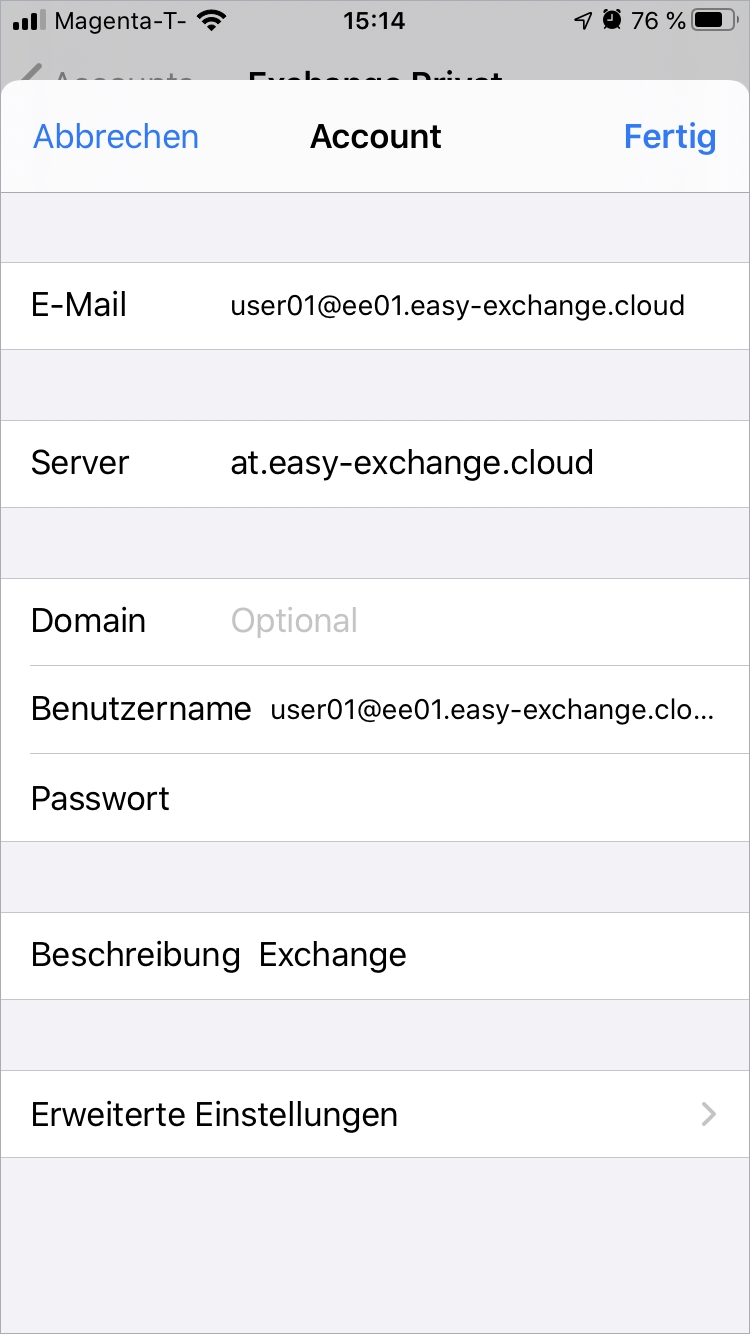Confirm changes with Fertig

670,137
